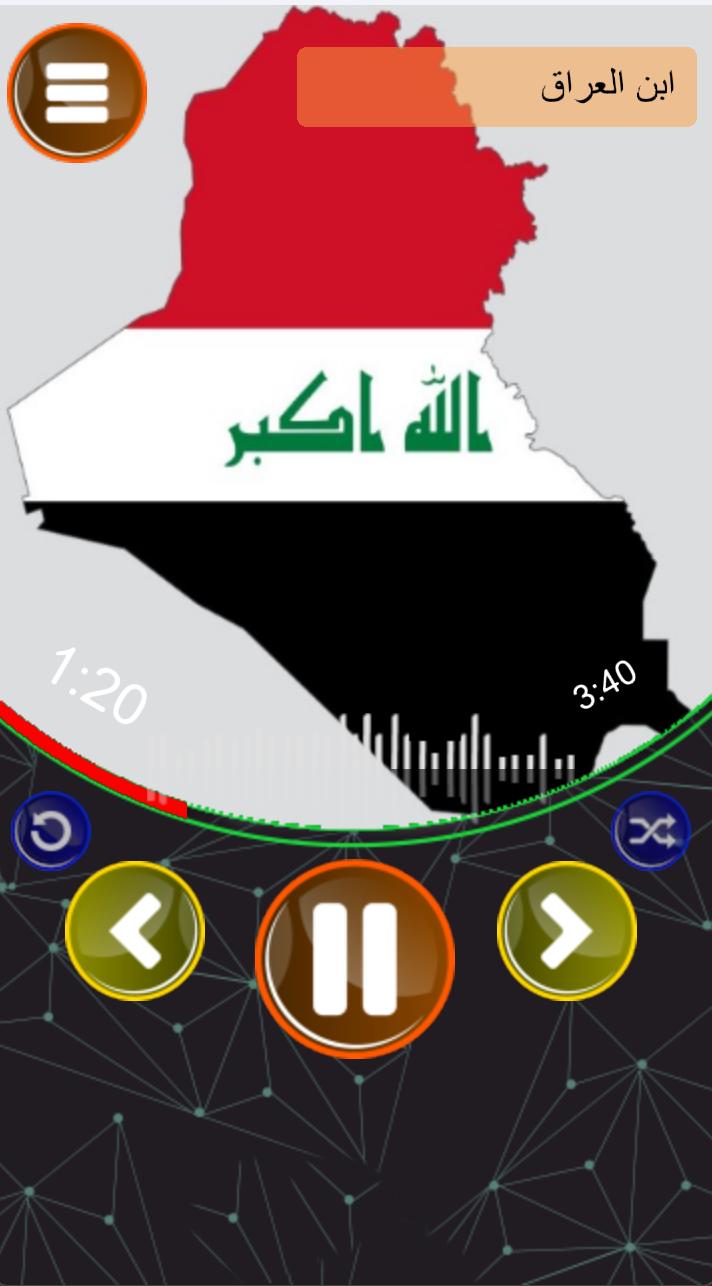This screenshot has width=712, height=1286.
Task: Skip to the next track
Action: (x=567, y=930)
